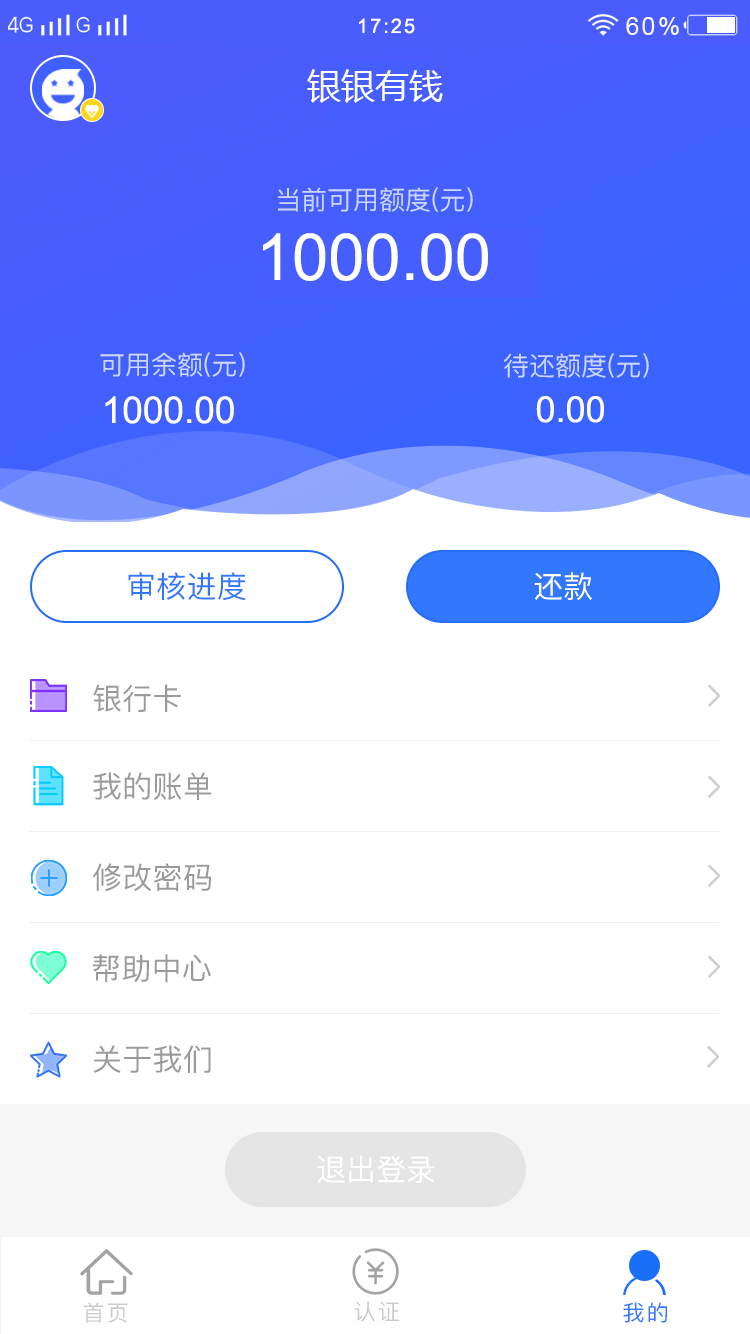Go to 帮助中心 help center
This screenshot has height=1334, width=750.
pos(375,968)
